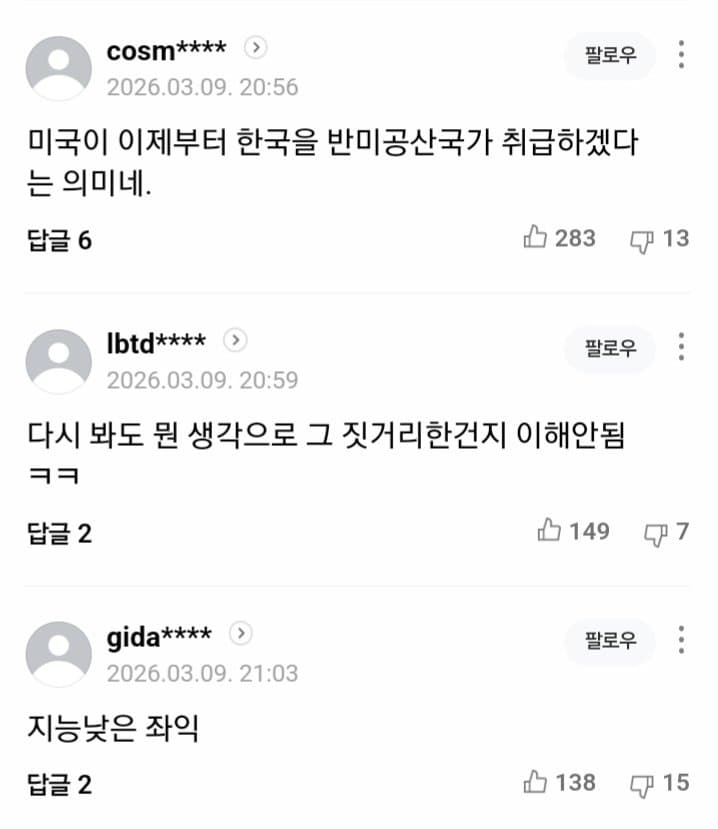Open cosm**** profile chevron

coord(257,48)
